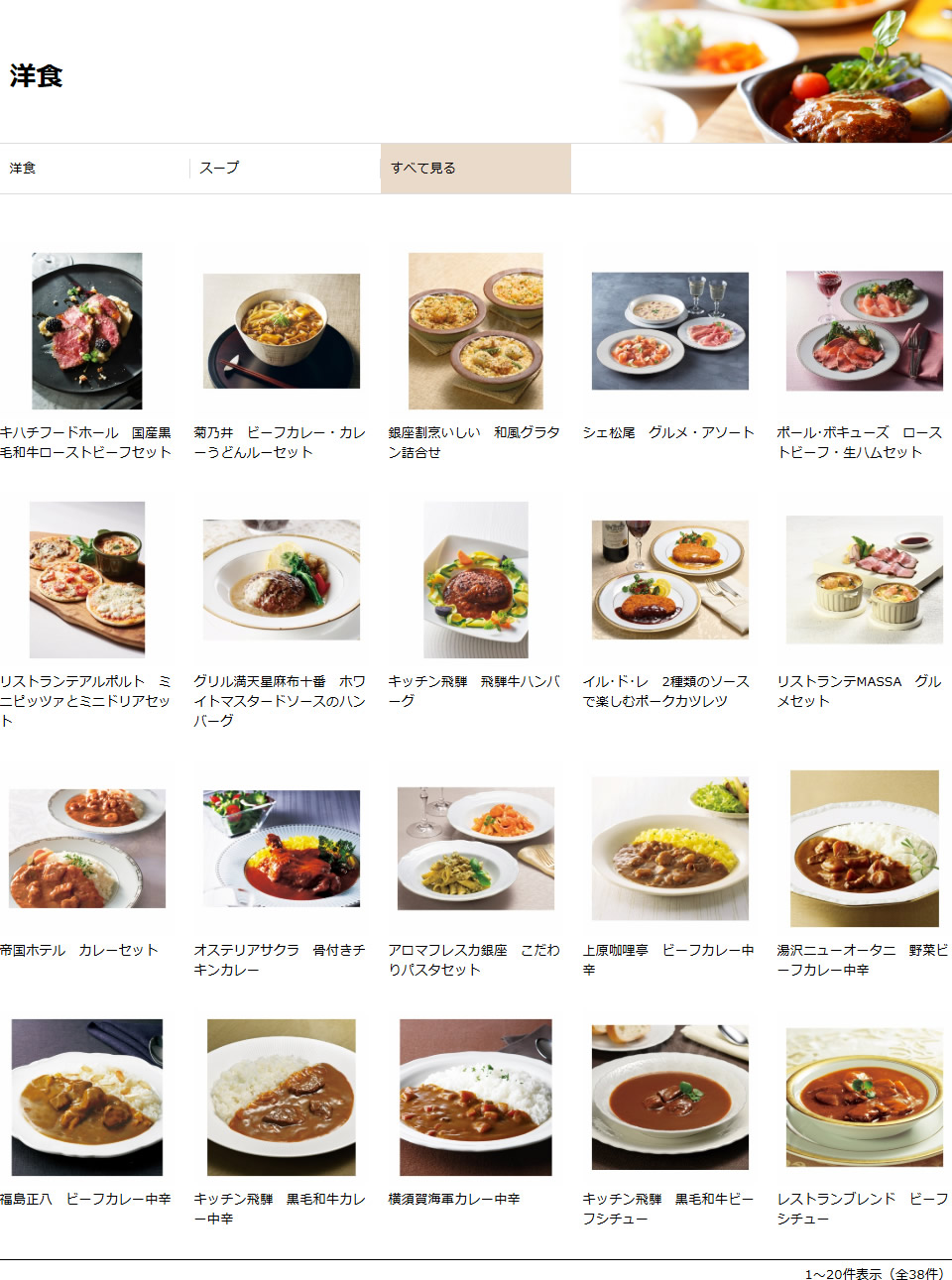Screen dimensions: 952x1280
Task: View リストランテMASSA グルメセット
Action: 865,580
